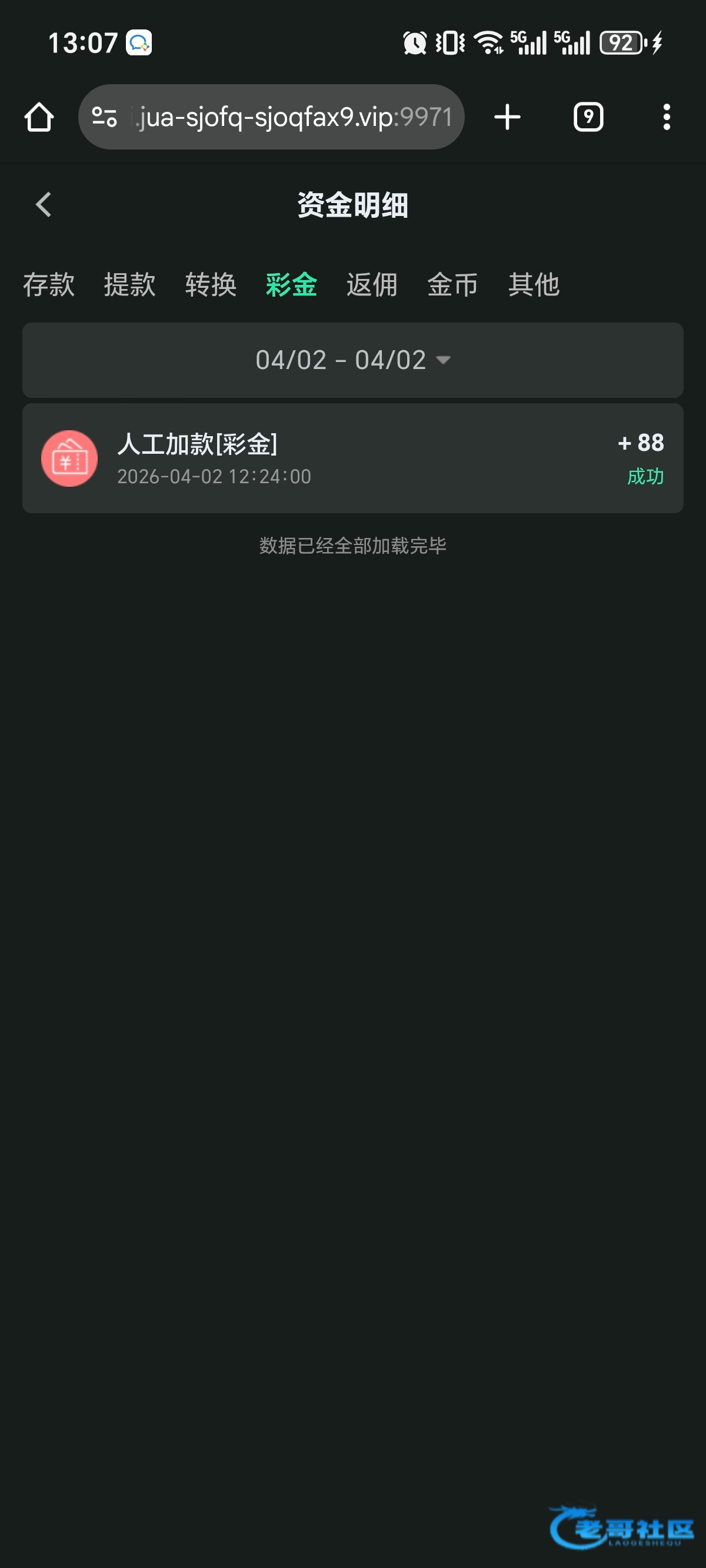The image size is (706, 1568).
Task: Go back from the 资金明细 page
Action: (43, 204)
